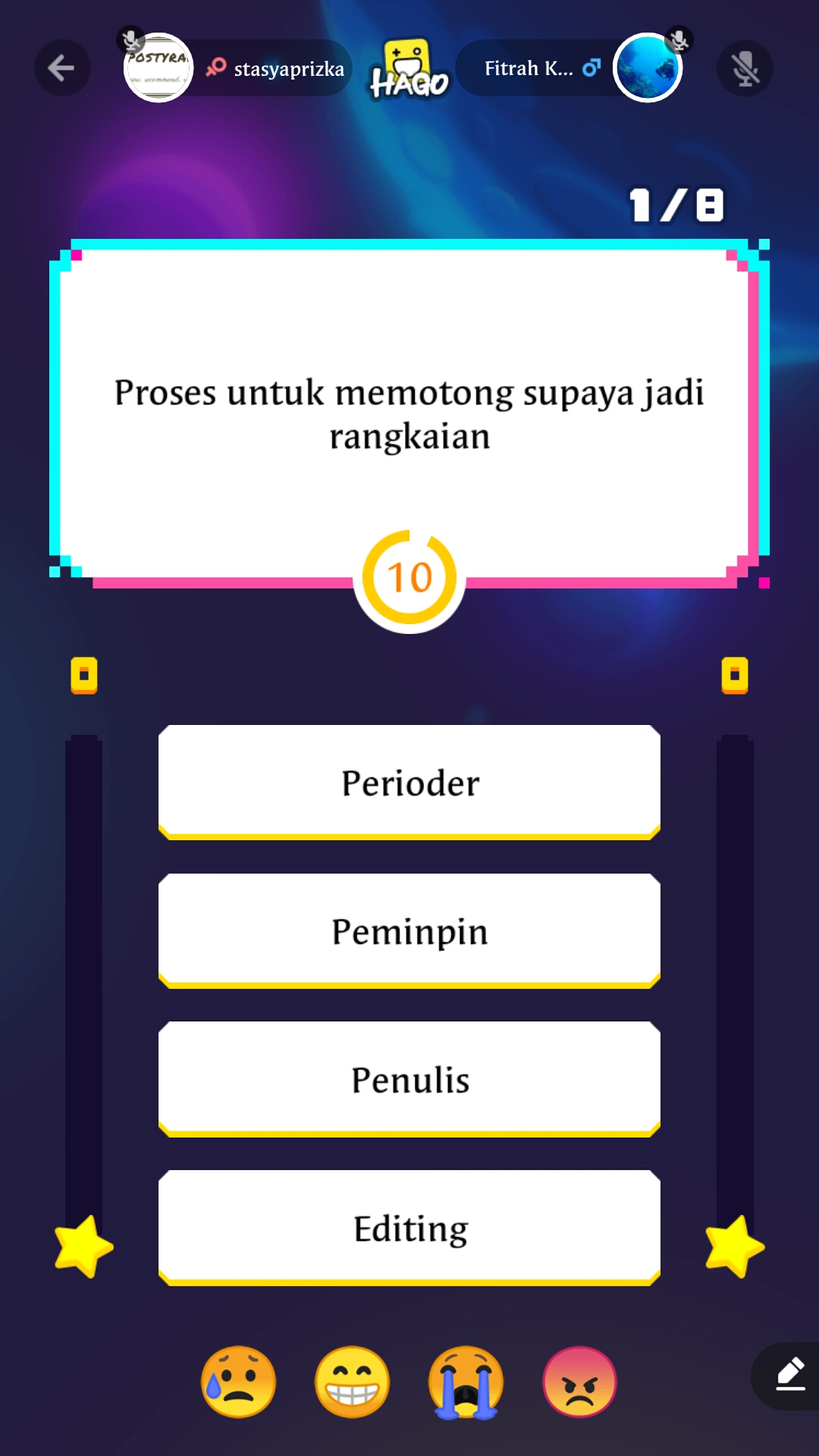The width and height of the screenshot is (819, 1456).
Task: Go back using the arrow icon
Action: tap(62, 68)
